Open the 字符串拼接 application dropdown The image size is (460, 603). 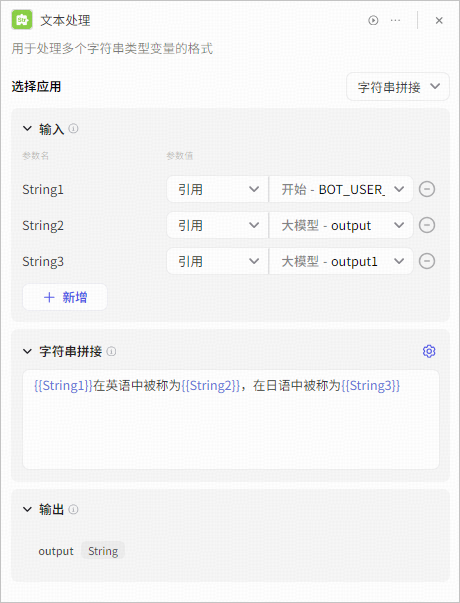pos(398,87)
